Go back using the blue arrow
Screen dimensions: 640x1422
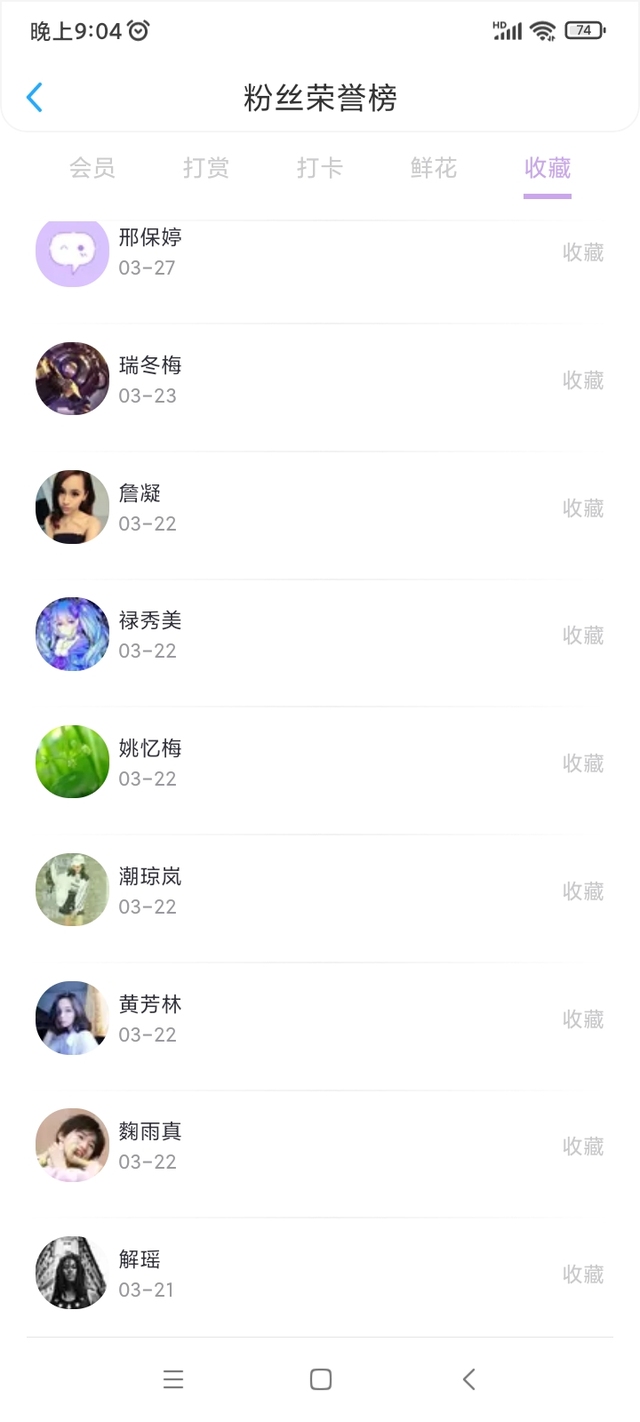pos(35,97)
